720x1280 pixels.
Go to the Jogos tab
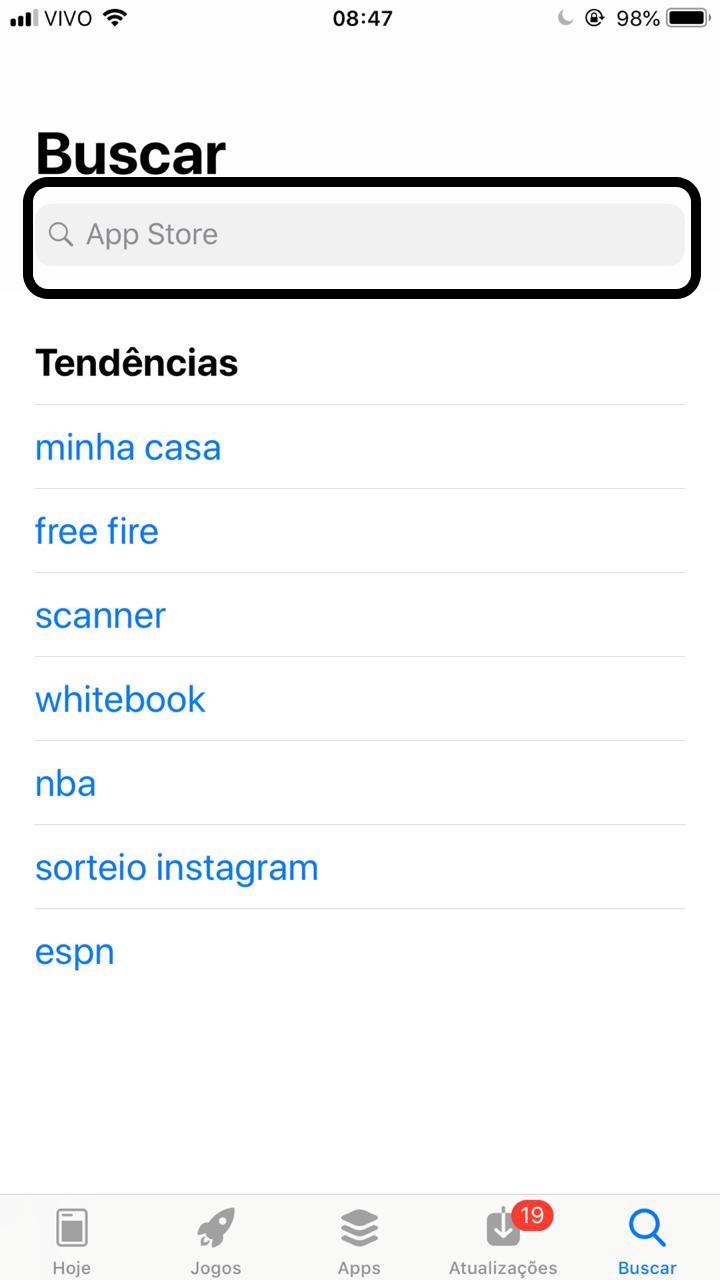pos(216,1240)
